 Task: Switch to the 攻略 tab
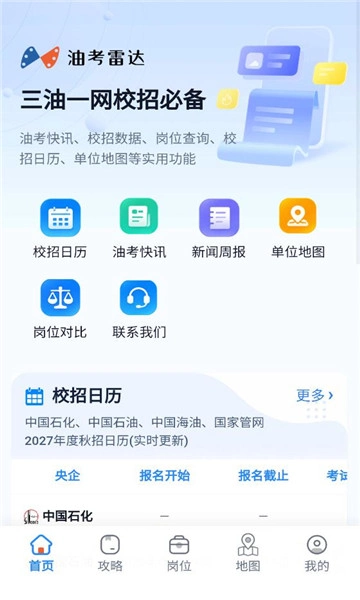[x=110, y=553]
